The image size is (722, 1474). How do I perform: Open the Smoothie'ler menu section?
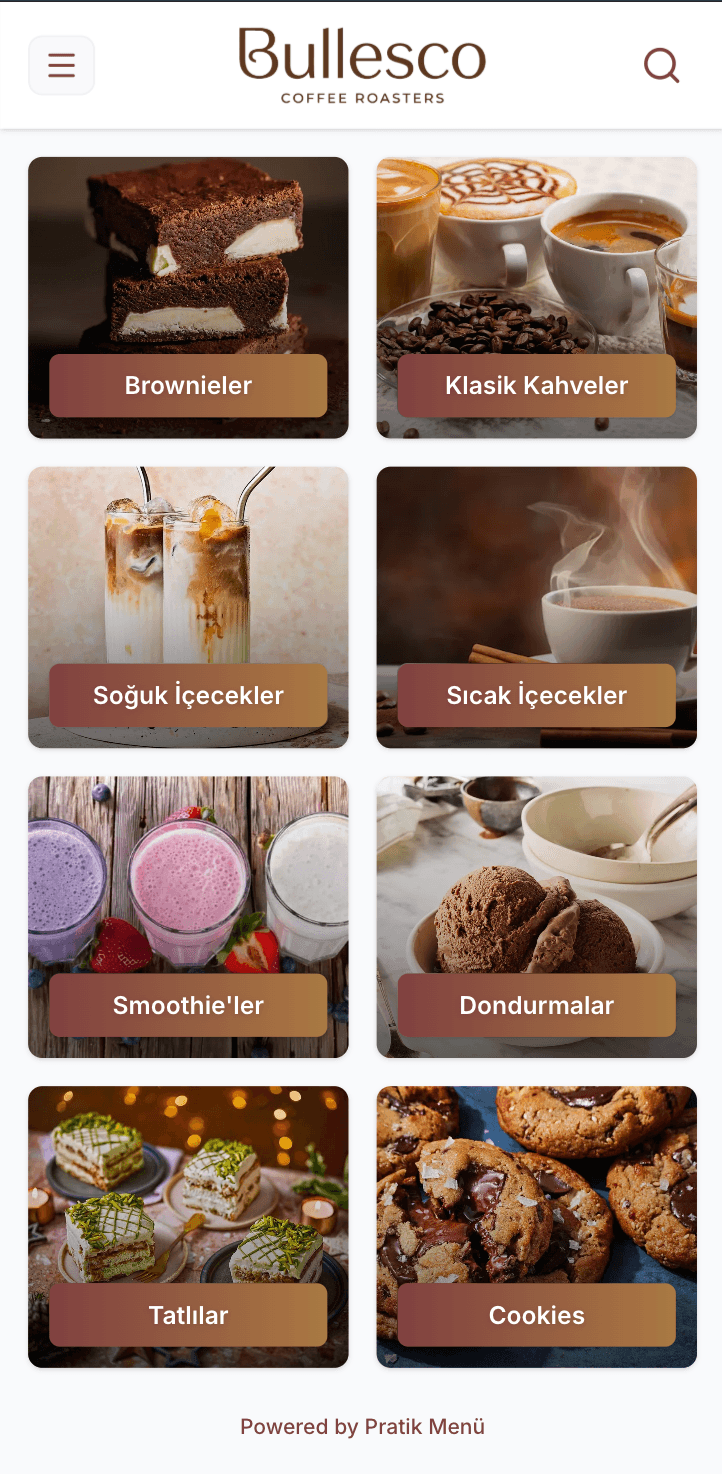coord(188,1007)
